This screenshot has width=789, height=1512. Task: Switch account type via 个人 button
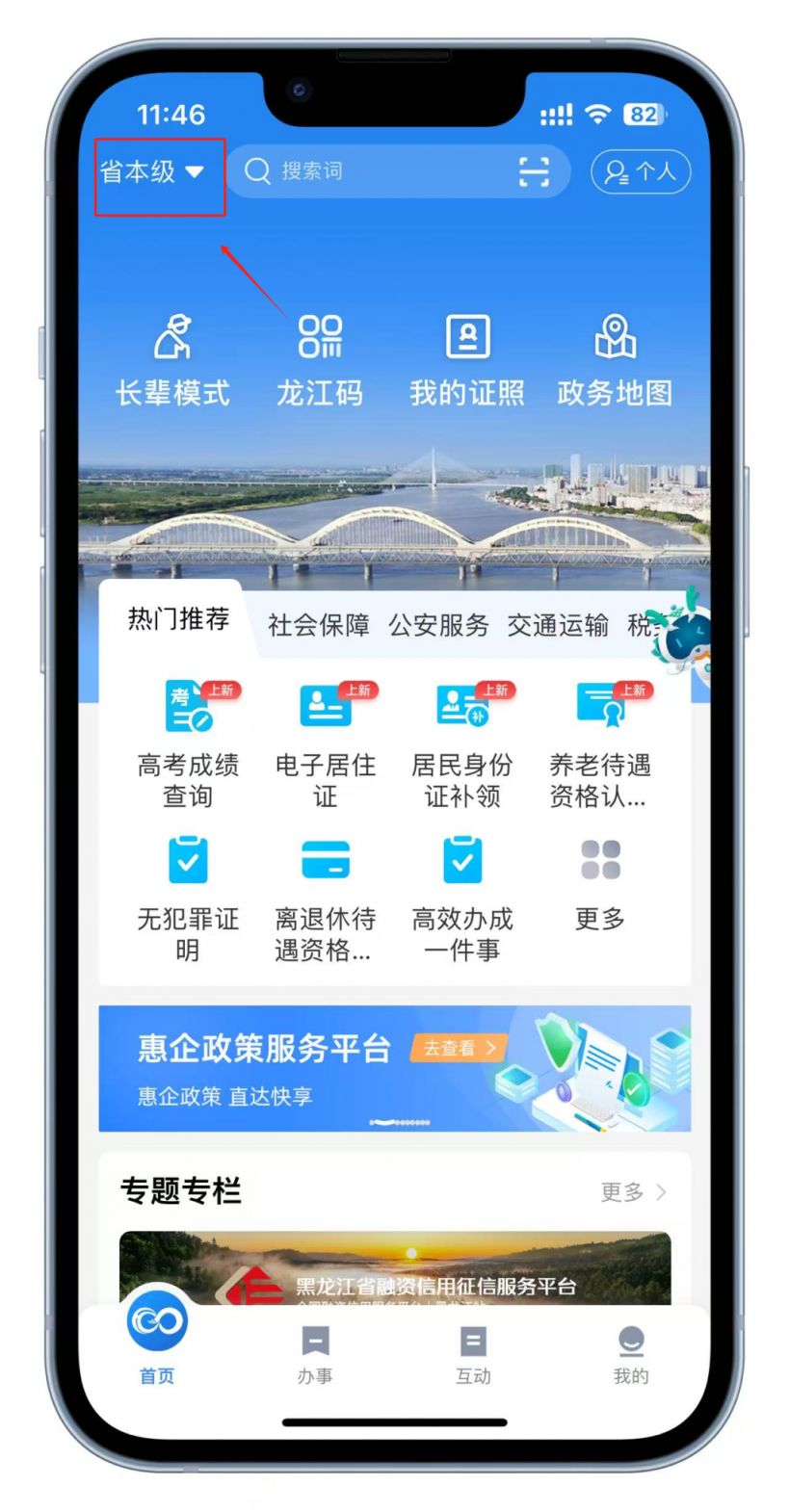640,172
